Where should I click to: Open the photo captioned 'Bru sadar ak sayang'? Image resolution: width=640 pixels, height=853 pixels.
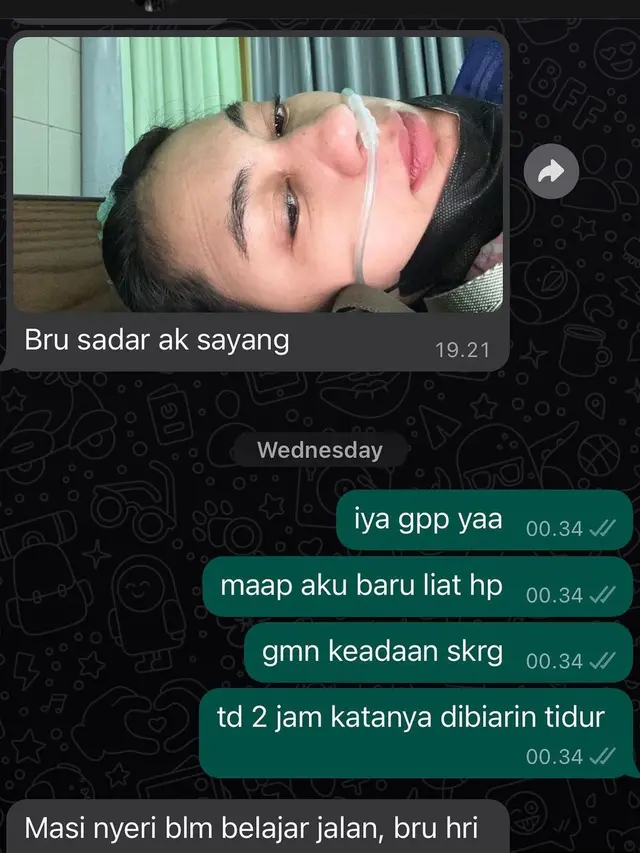[x=258, y=174]
